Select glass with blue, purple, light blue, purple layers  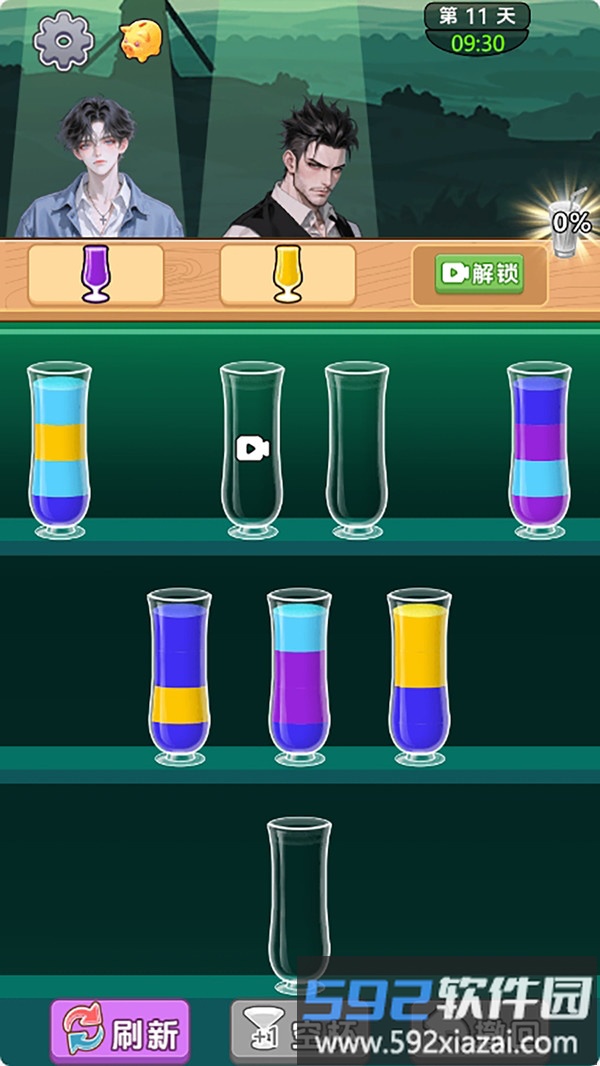click(539, 449)
